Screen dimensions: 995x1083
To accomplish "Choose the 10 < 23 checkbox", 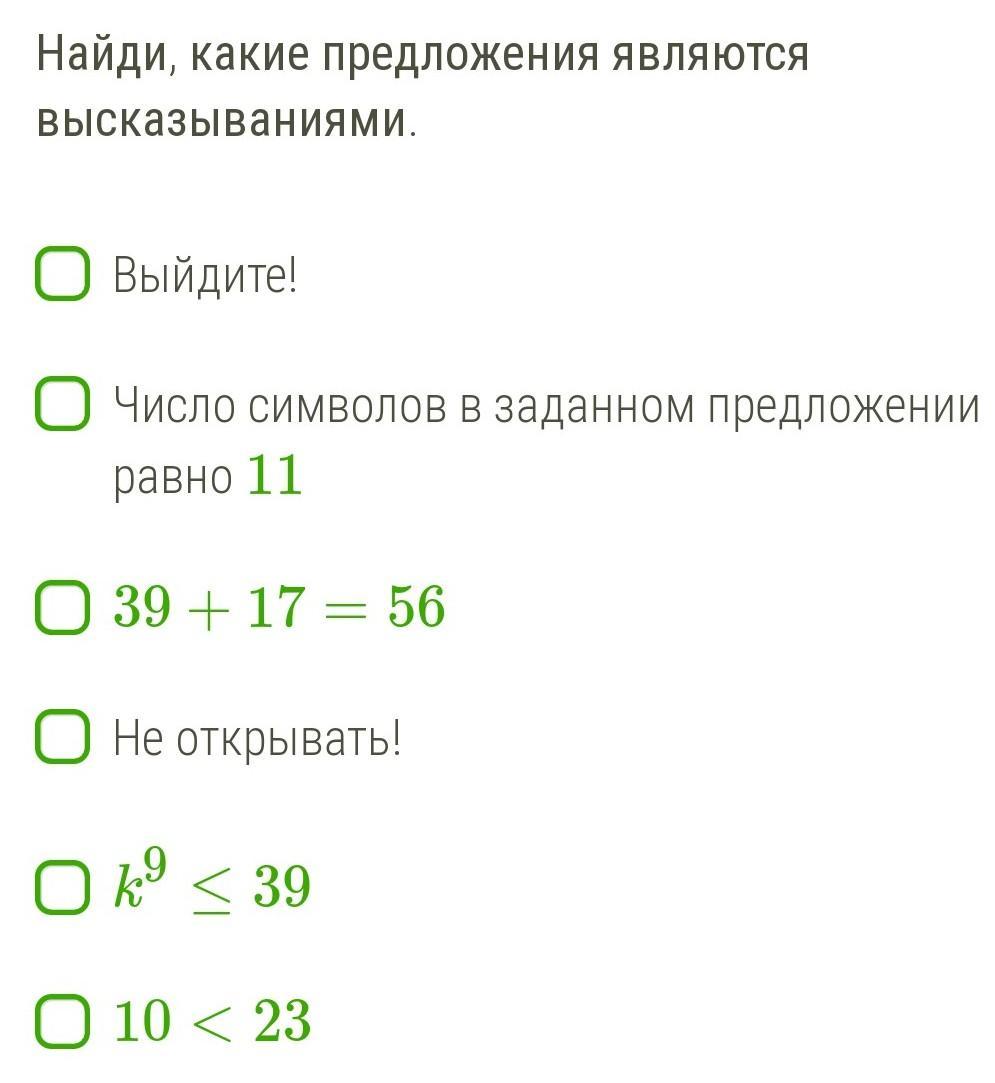I will 62,1022.
